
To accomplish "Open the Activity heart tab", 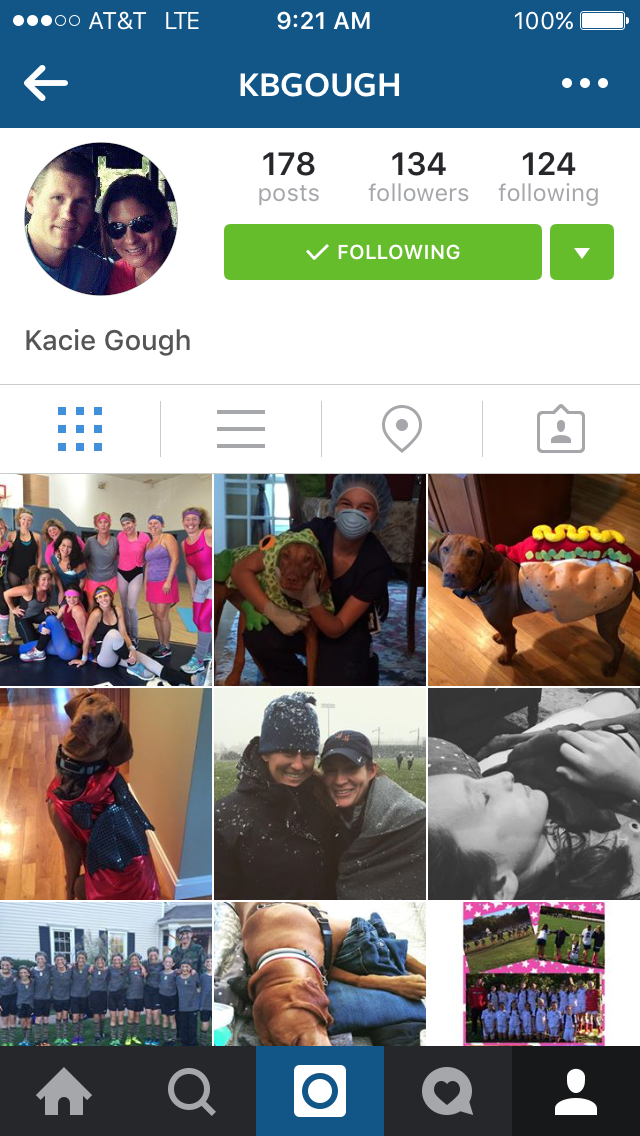I will click(448, 1091).
